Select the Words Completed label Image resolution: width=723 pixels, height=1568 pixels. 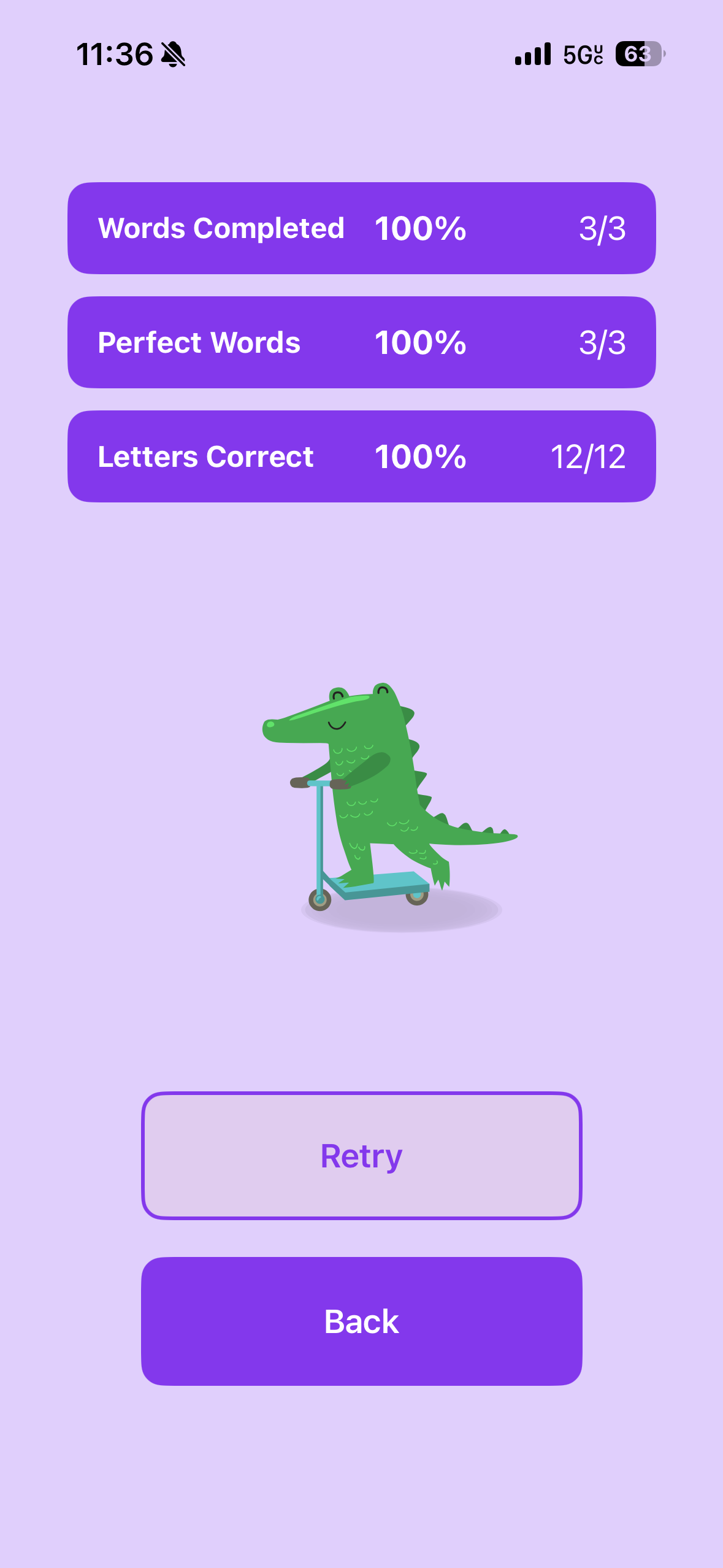point(221,228)
